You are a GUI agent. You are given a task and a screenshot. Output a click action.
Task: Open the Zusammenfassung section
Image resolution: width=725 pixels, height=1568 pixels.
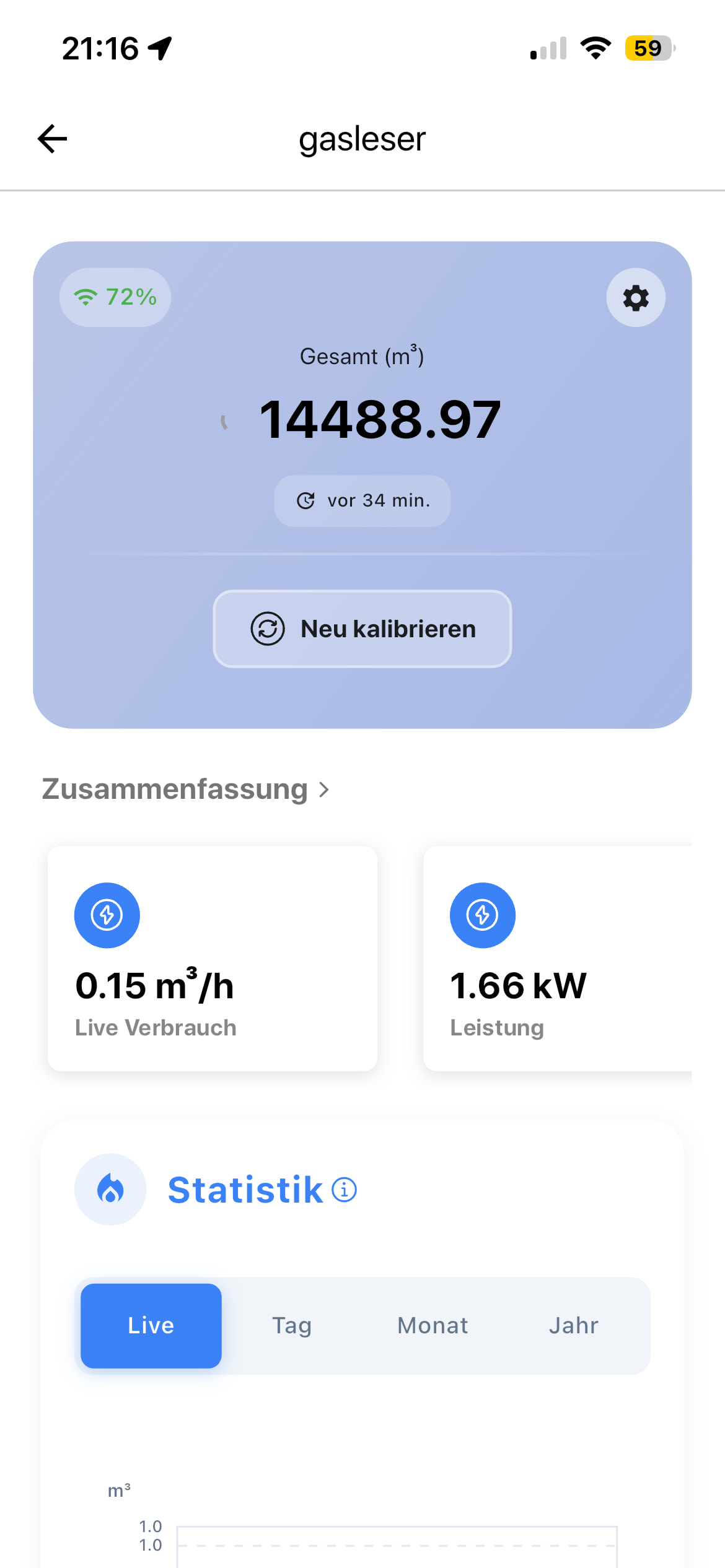186,789
